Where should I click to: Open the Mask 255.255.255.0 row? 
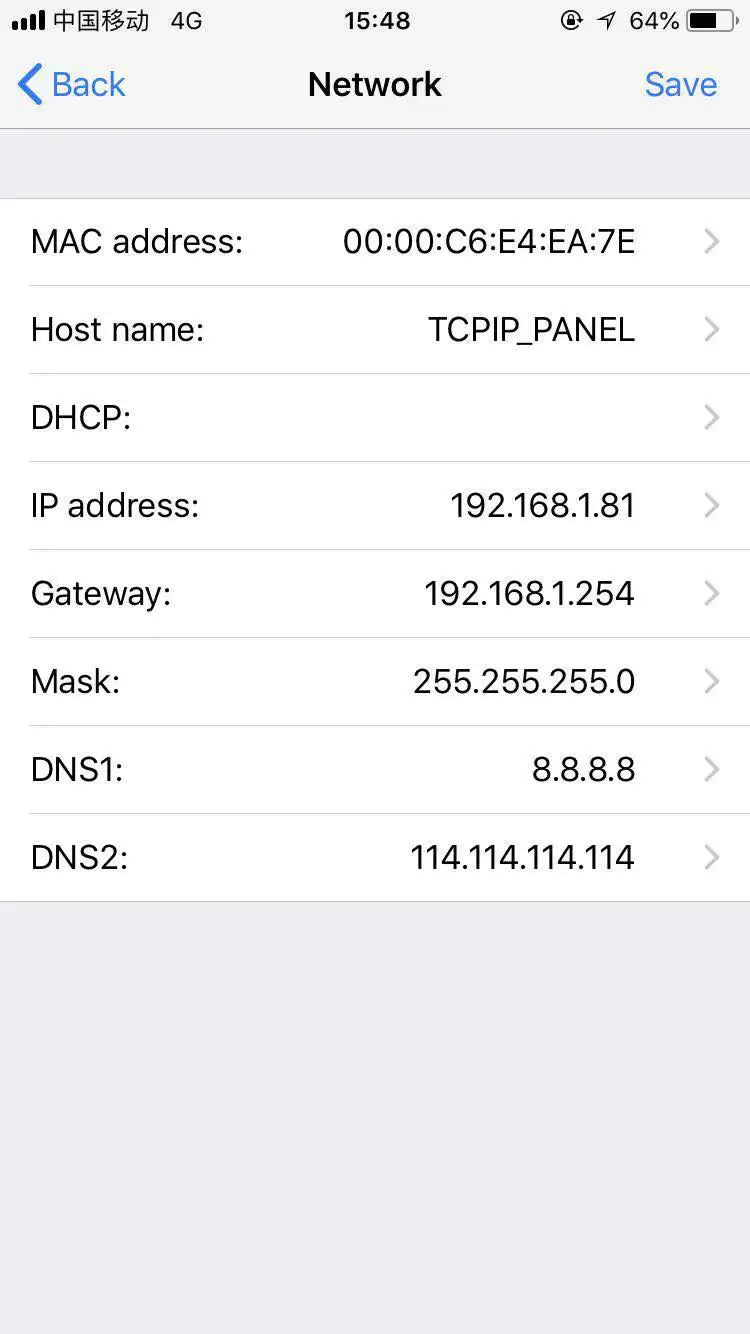coord(375,682)
